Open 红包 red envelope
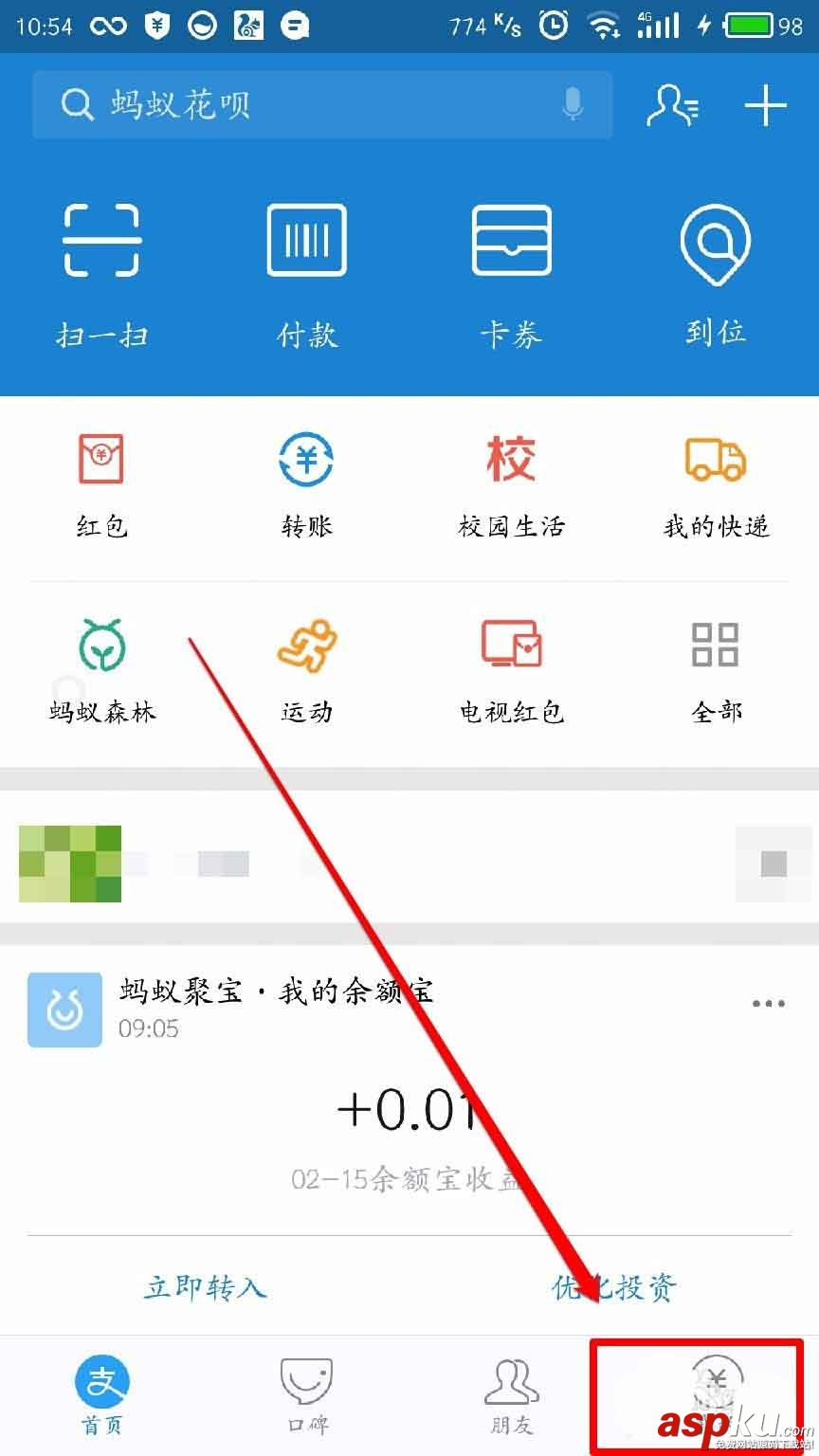 tap(101, 485)
